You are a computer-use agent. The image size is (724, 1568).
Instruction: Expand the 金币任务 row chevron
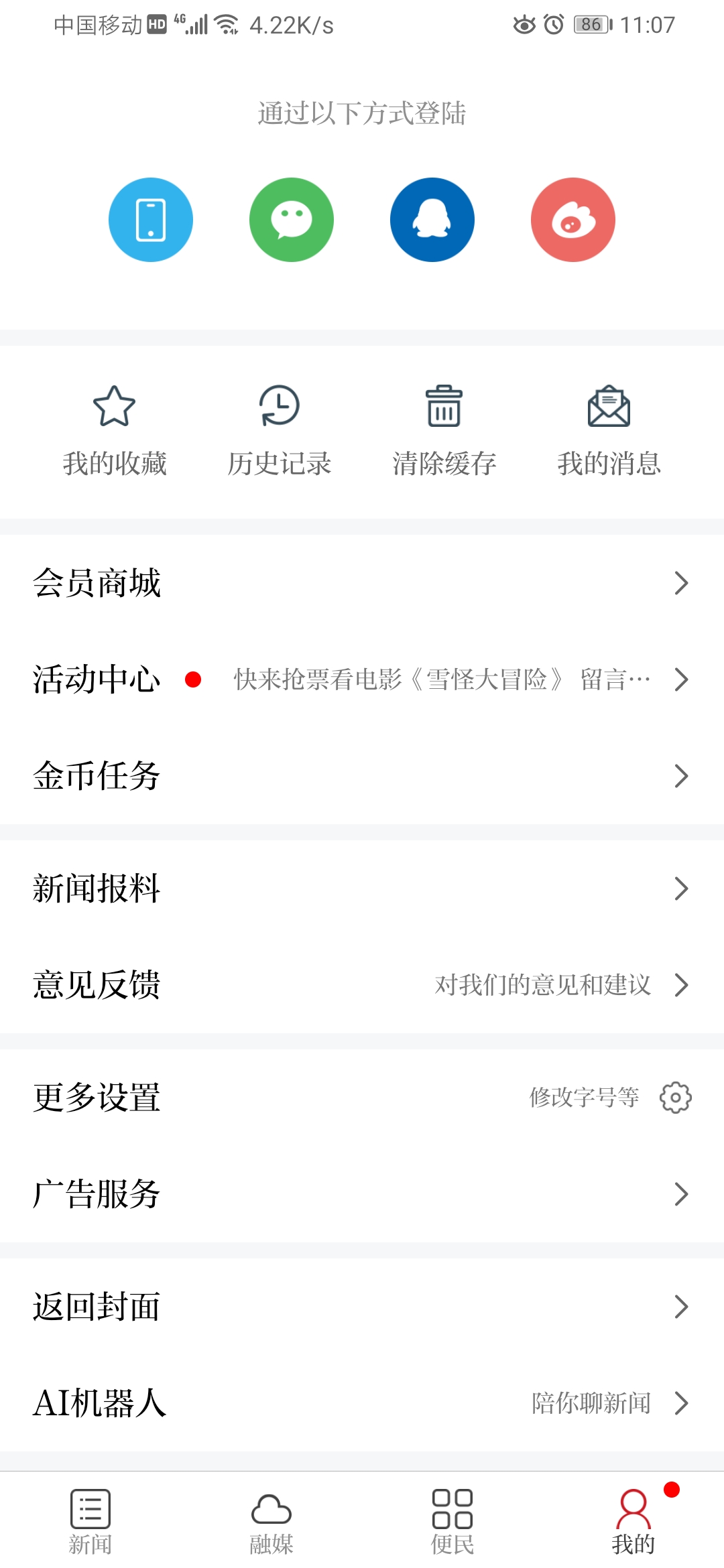[x=682, y=777]
